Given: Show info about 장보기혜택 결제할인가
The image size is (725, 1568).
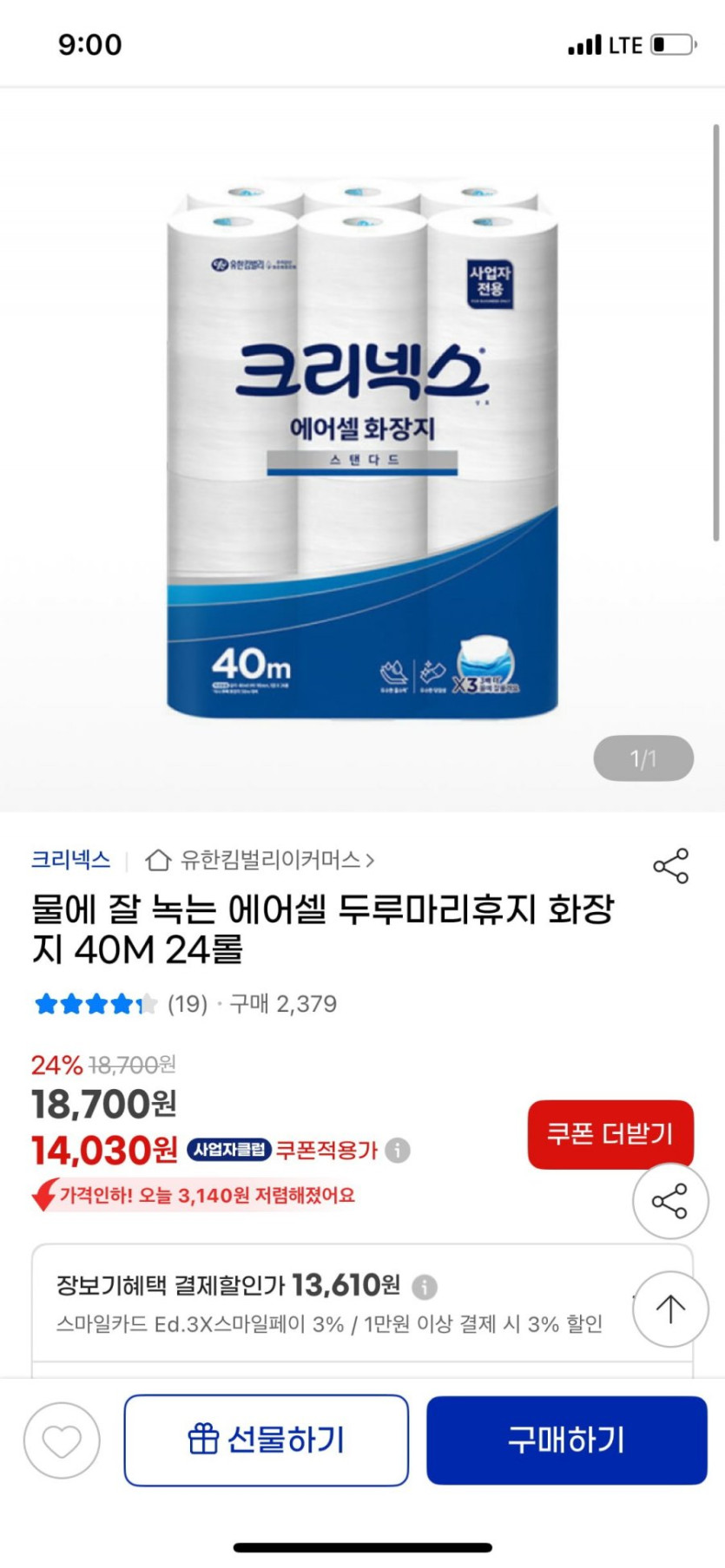Looking at the screenshot, I should click(425, 1286).
